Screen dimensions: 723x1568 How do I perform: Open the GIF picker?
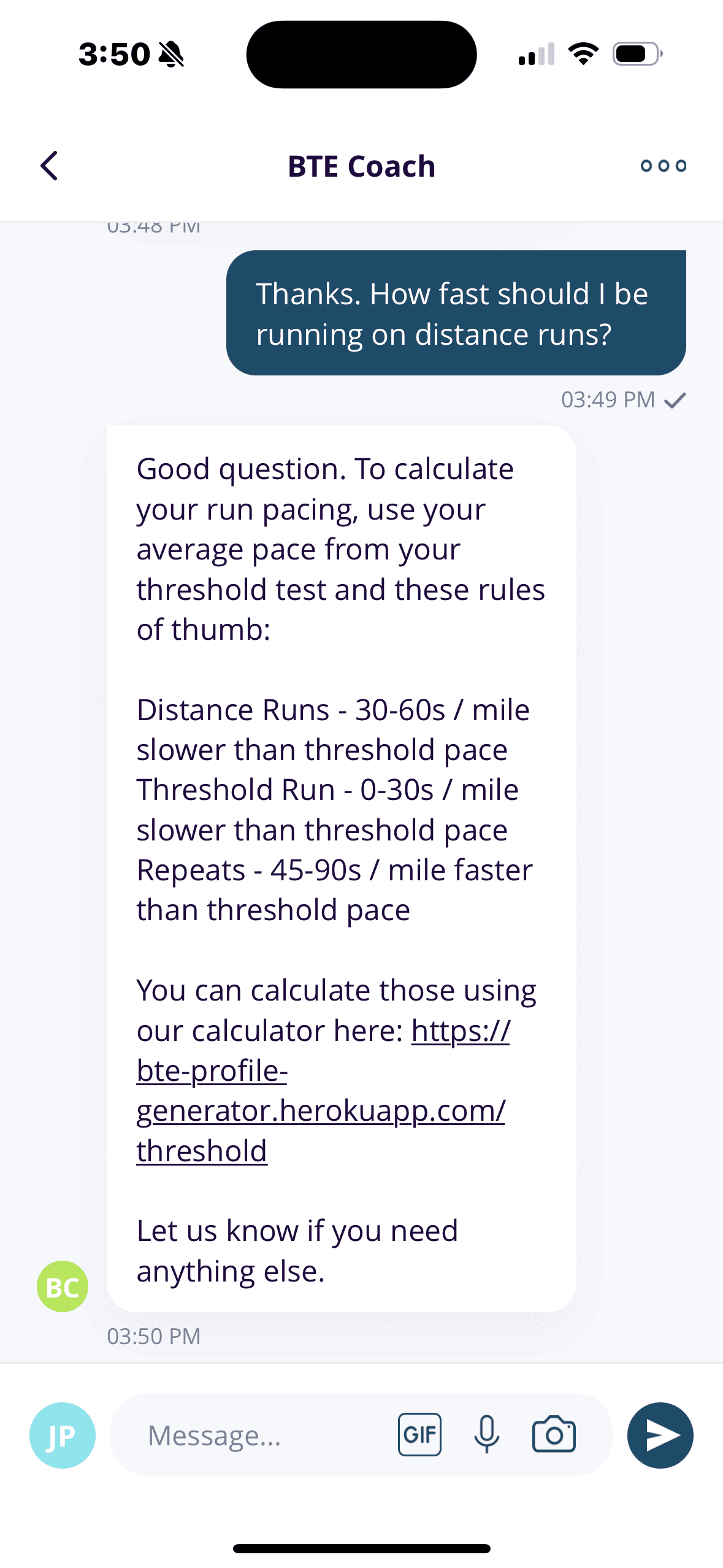pyautogui.click(x=419, y=1435)
